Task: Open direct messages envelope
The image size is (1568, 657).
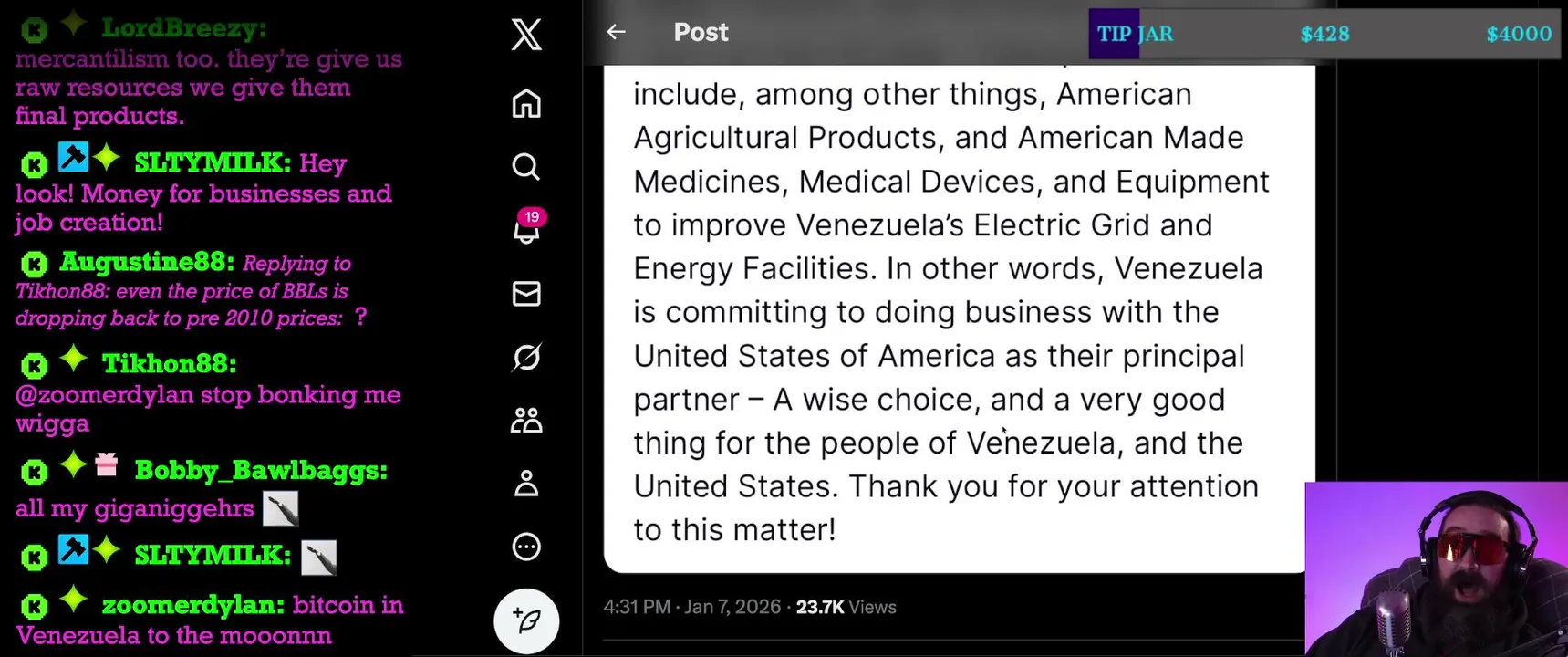Action: coord(526,293)
